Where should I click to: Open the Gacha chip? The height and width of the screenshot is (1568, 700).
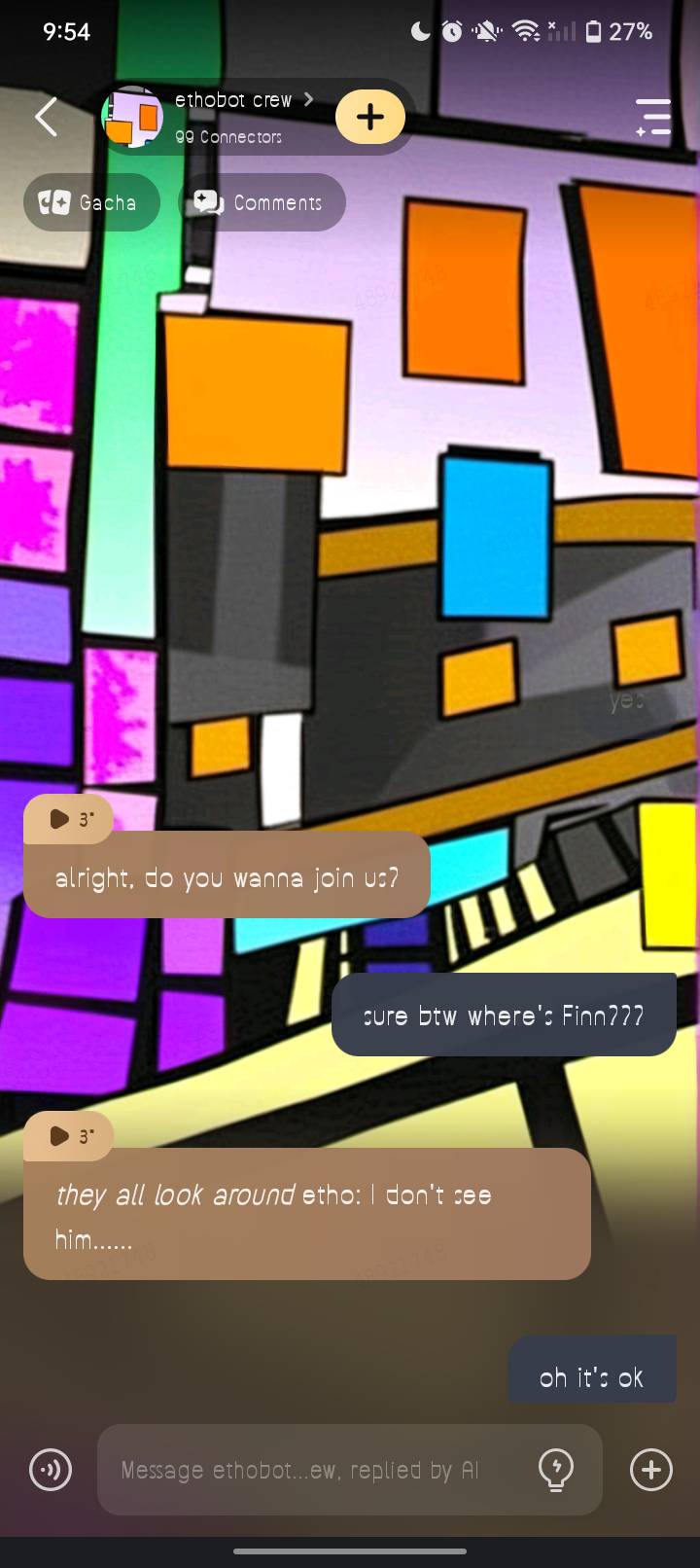[90, 202]
